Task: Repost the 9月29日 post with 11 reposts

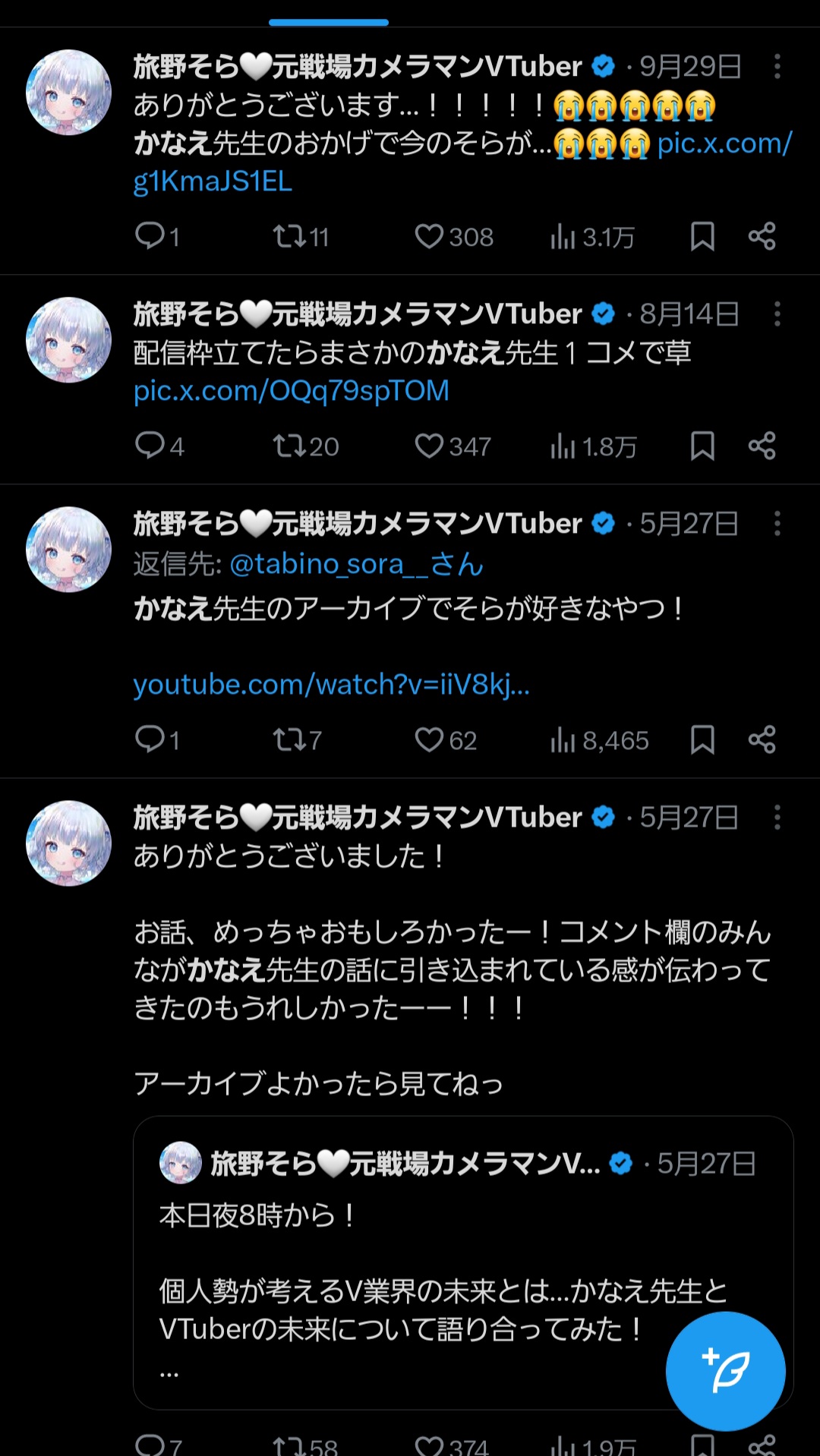Action: point(289,237)
